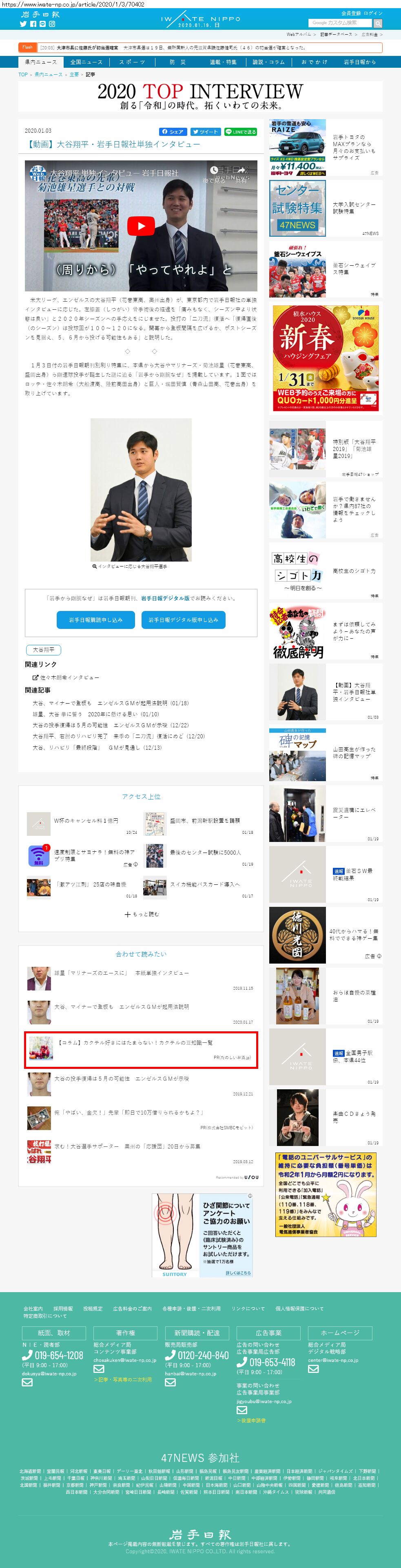Image resolution: width=401 pixels, height=1568 pixels.
Task: Tweet this article with ツイート button
Action: tap(204, 131)
